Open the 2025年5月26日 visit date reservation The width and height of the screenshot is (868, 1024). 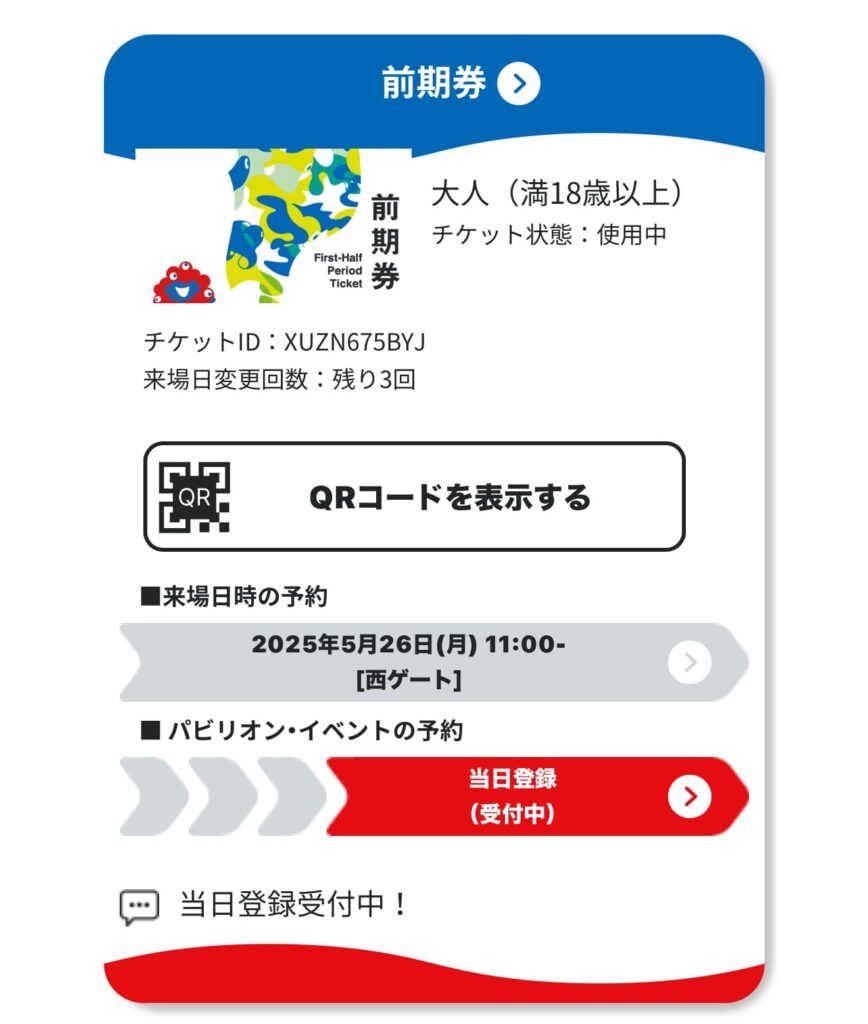(x=432, y=661)
